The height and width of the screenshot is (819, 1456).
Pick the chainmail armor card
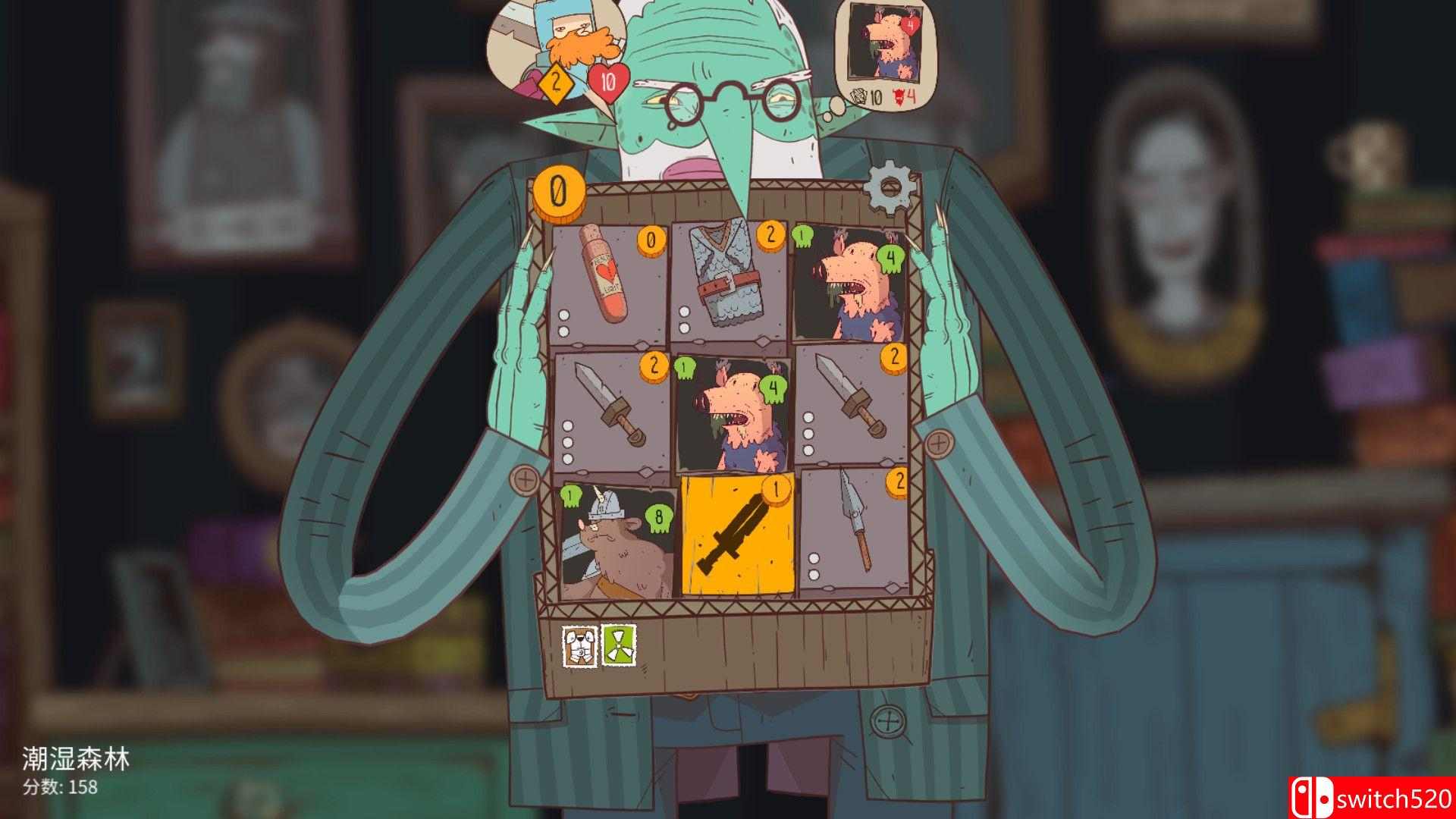(726, 279)
